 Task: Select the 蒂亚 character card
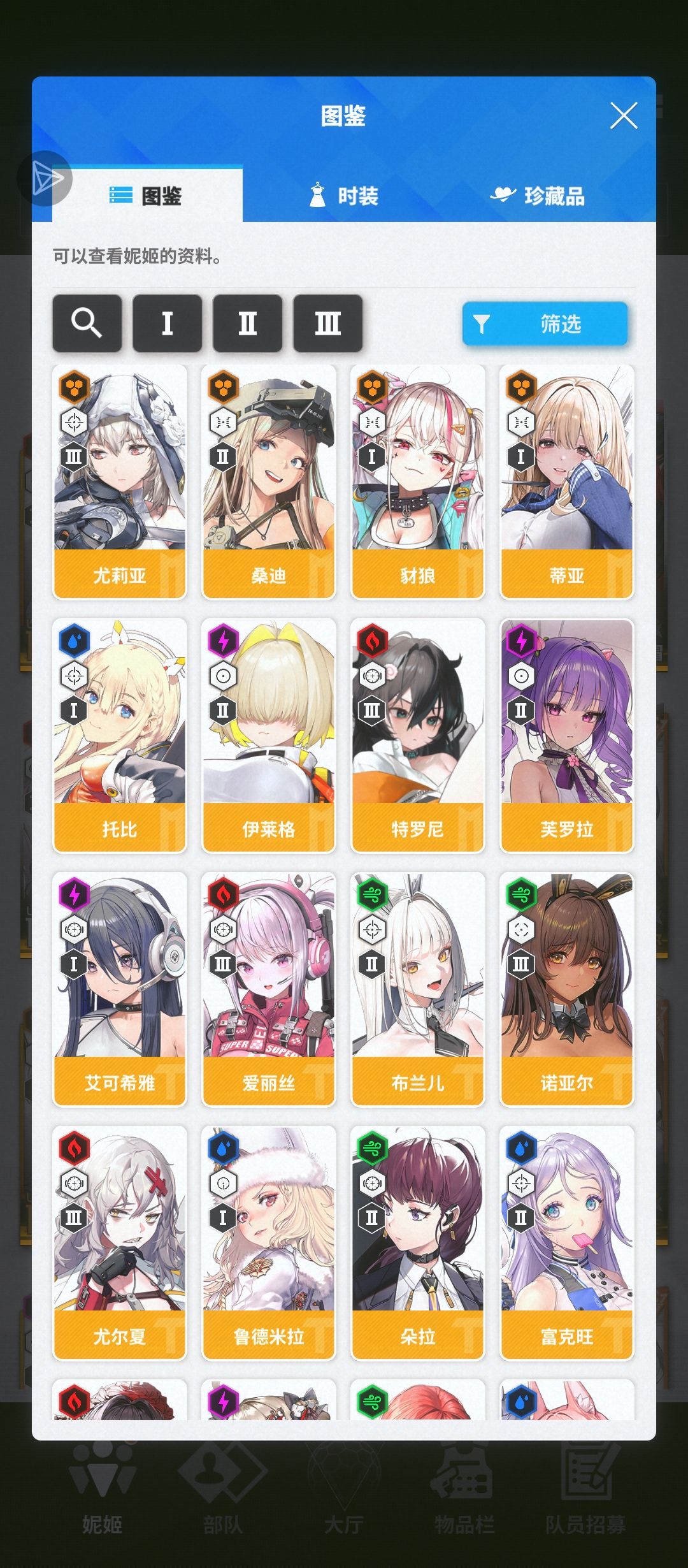(x=567, y=482)
